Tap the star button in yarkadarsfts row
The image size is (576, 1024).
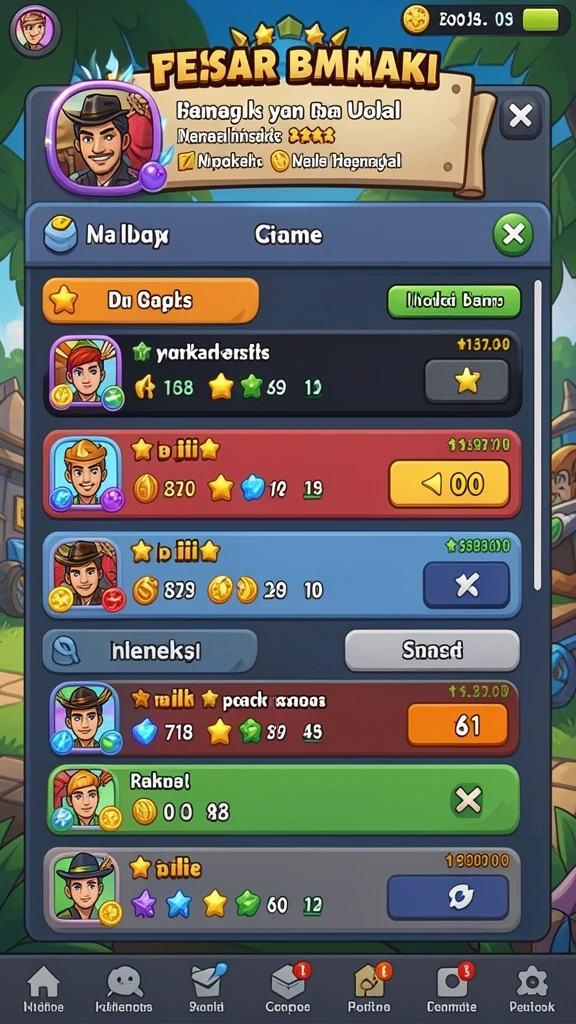[467, 381]
